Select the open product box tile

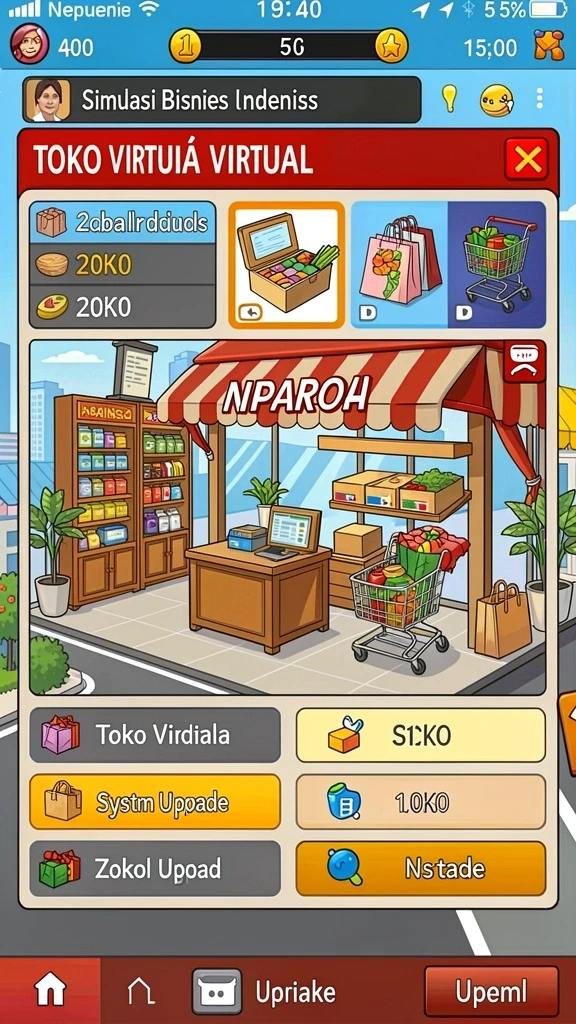[x=286, y=264]
